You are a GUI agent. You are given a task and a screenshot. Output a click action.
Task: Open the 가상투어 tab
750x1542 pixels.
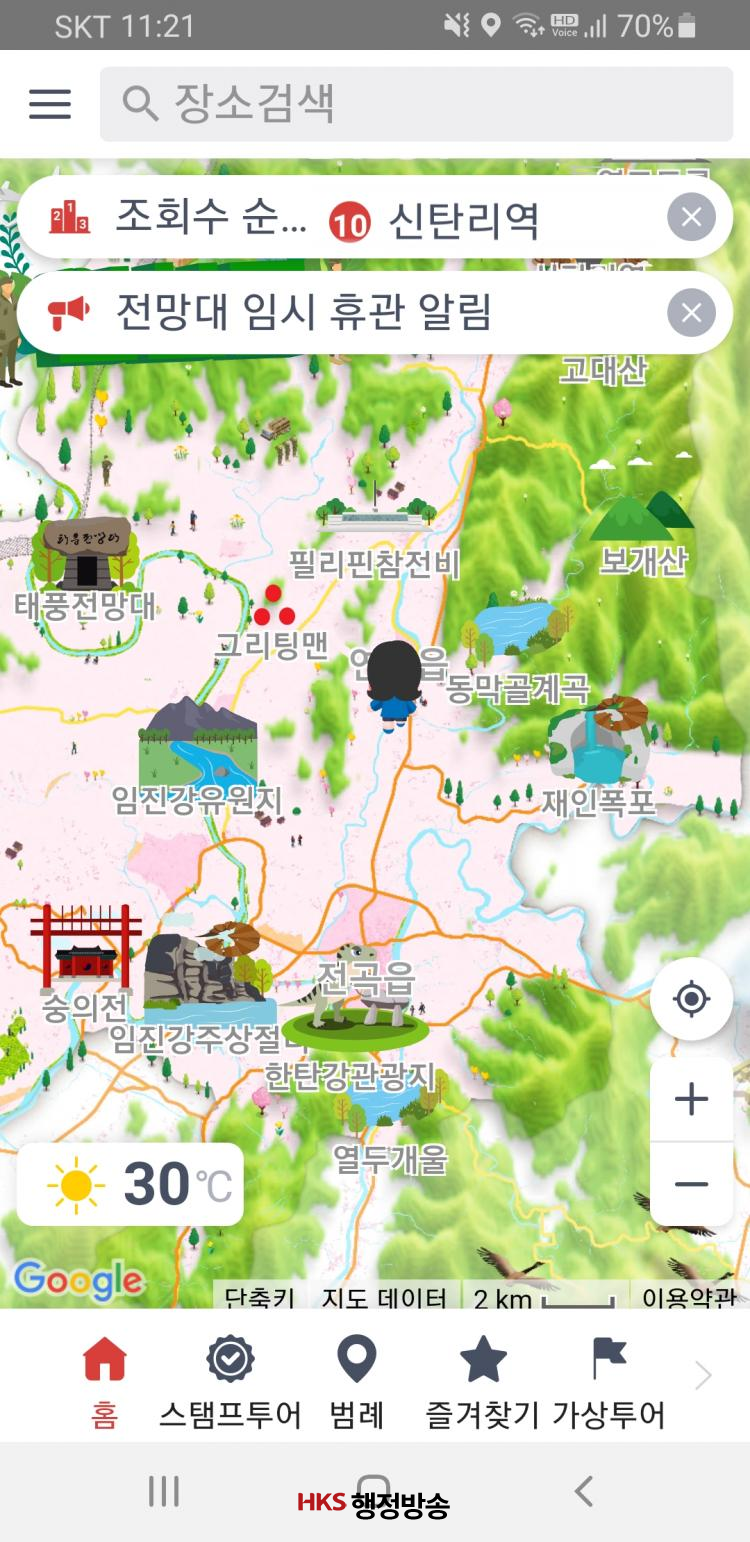tap(608, 1384)
